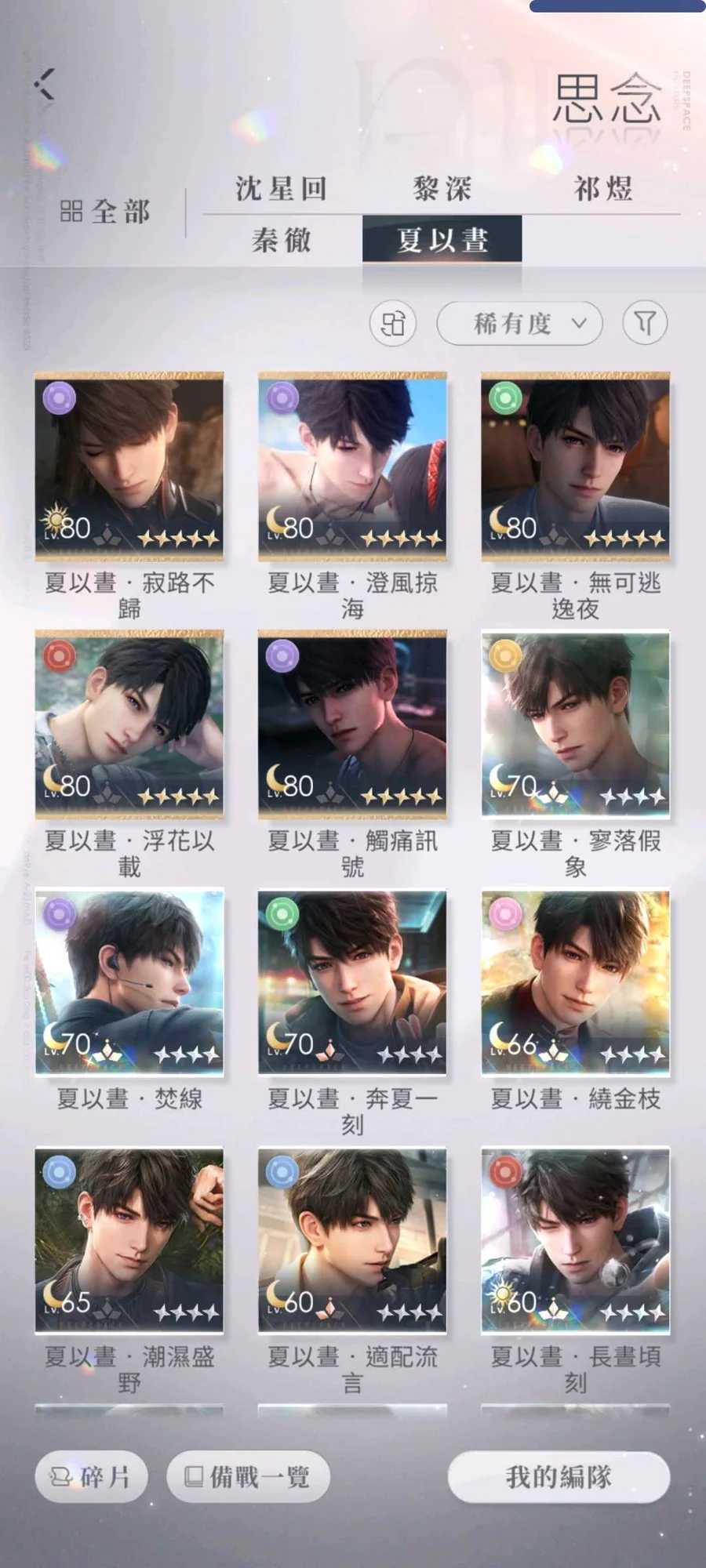Viewport: 706px width, 1568px height.
Task: Open 我的編隊 team setup
Action: [559, 1477]
